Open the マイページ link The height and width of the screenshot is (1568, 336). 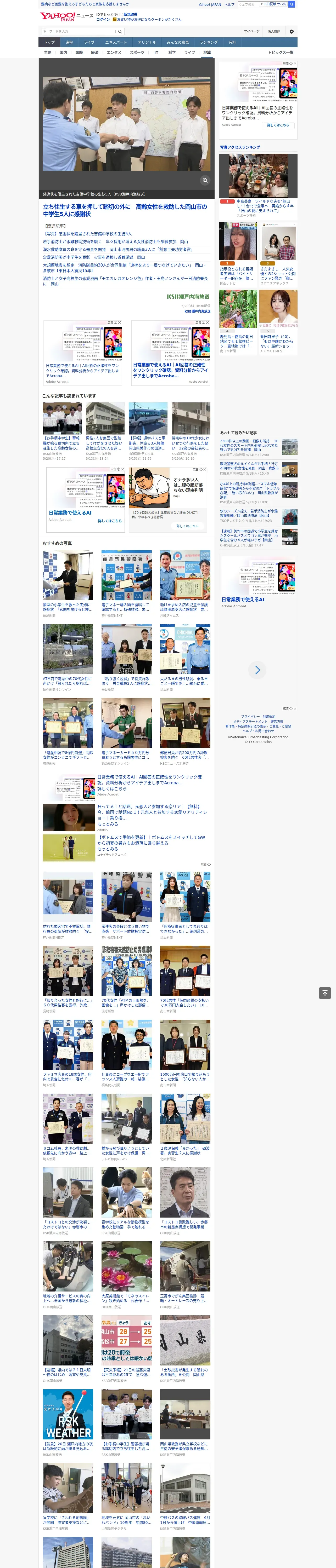point(251,31)
